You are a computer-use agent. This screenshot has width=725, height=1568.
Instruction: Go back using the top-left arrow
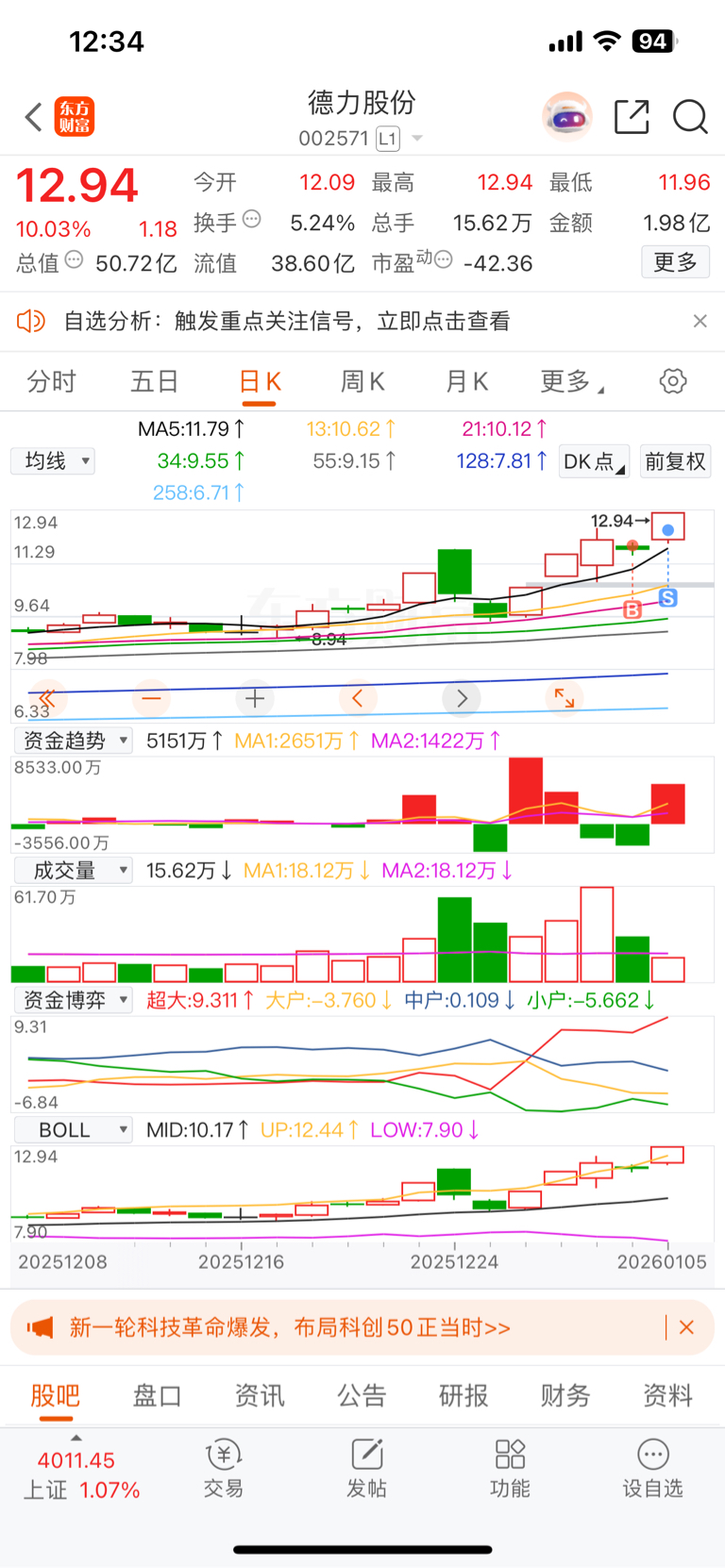point(34,118)
